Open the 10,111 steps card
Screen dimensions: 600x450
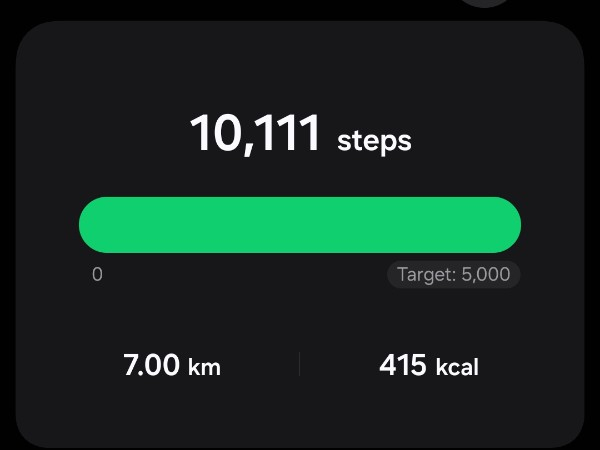300,134
